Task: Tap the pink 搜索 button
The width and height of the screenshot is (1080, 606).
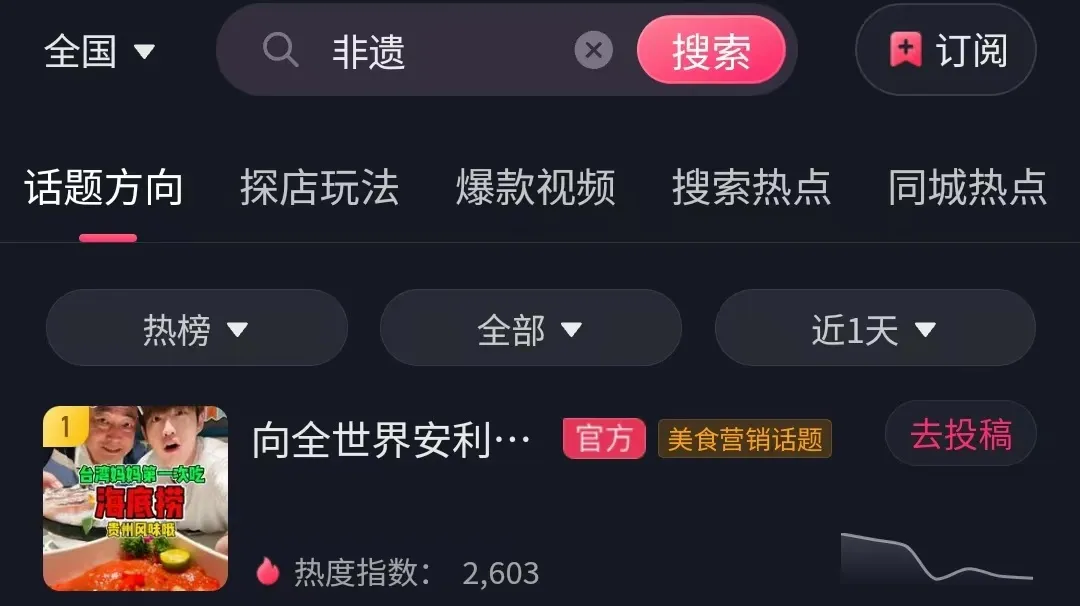Action: coord(711,51)
